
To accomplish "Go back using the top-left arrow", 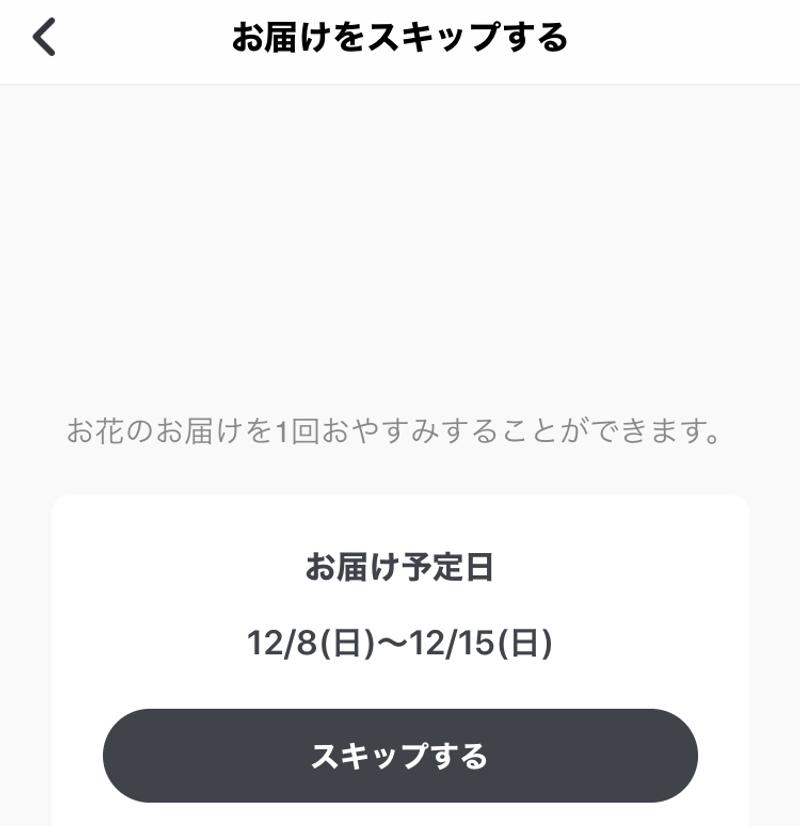I will tap(45, 38).
